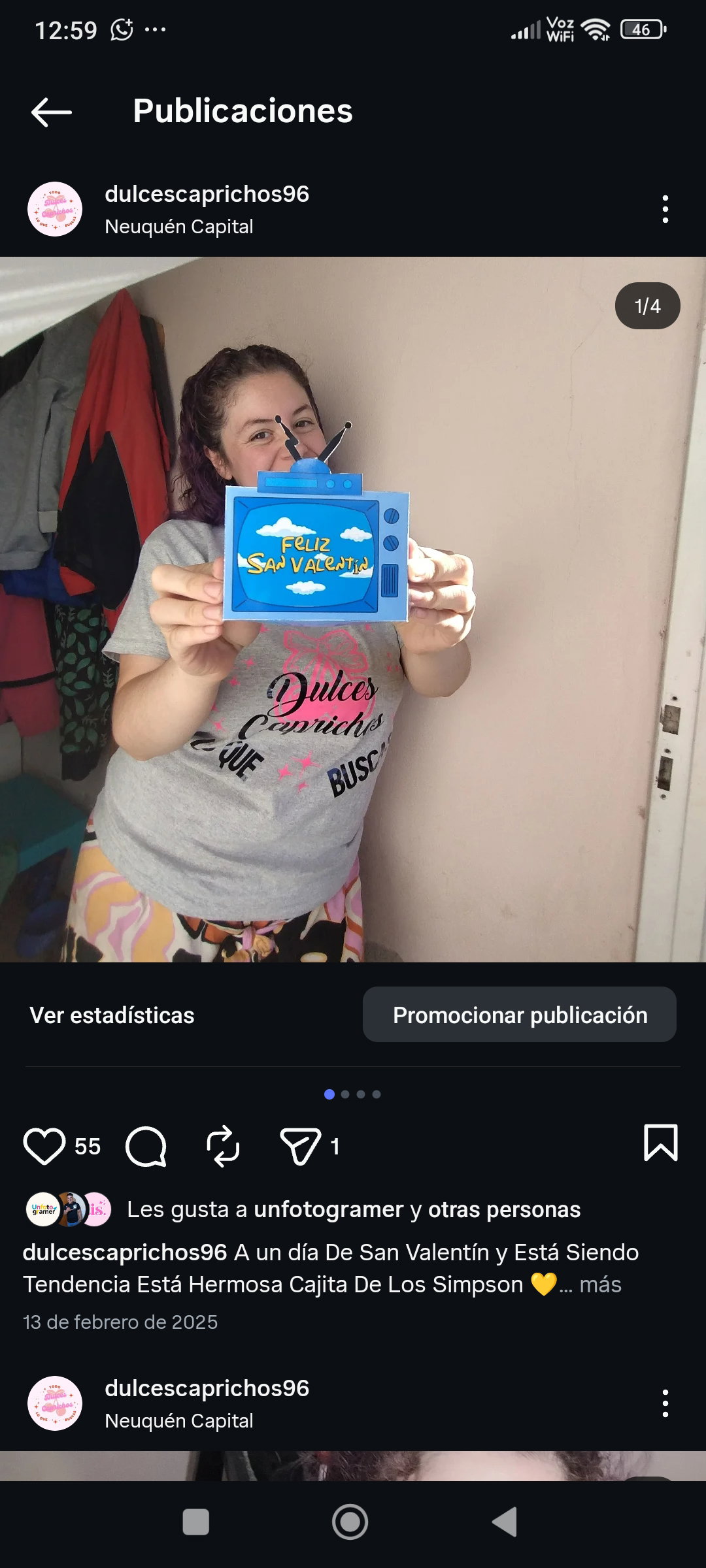Expand the caption with más
This screenshot has height=1568, width=706.
(x=600, y=1284)
